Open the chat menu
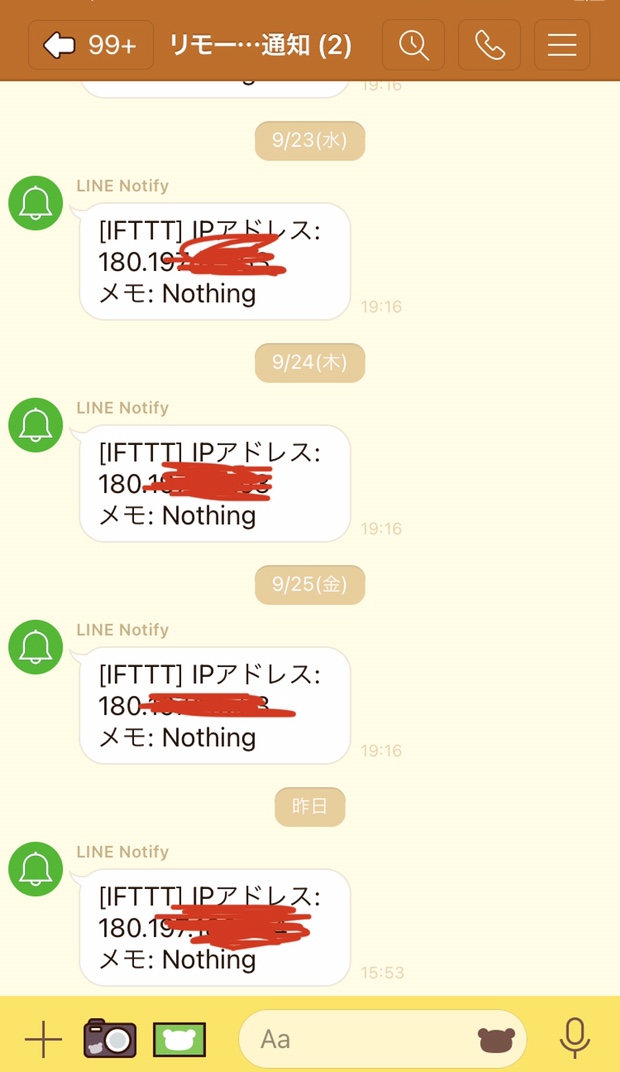620x1072 pixels. (x=562, y=45)
